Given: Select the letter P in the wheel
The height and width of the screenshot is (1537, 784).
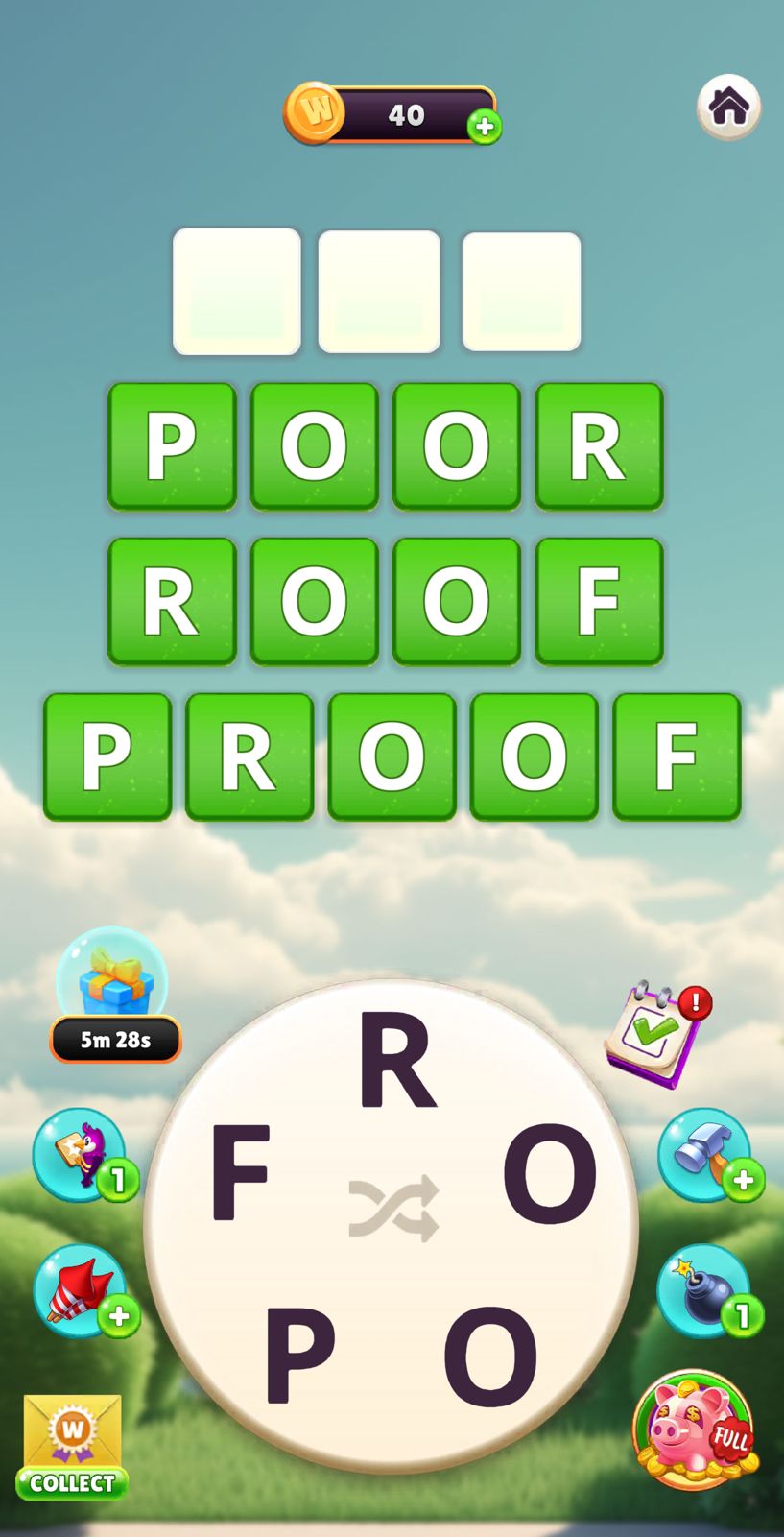Looking at the screenshot, I should tap(298, 1356).
